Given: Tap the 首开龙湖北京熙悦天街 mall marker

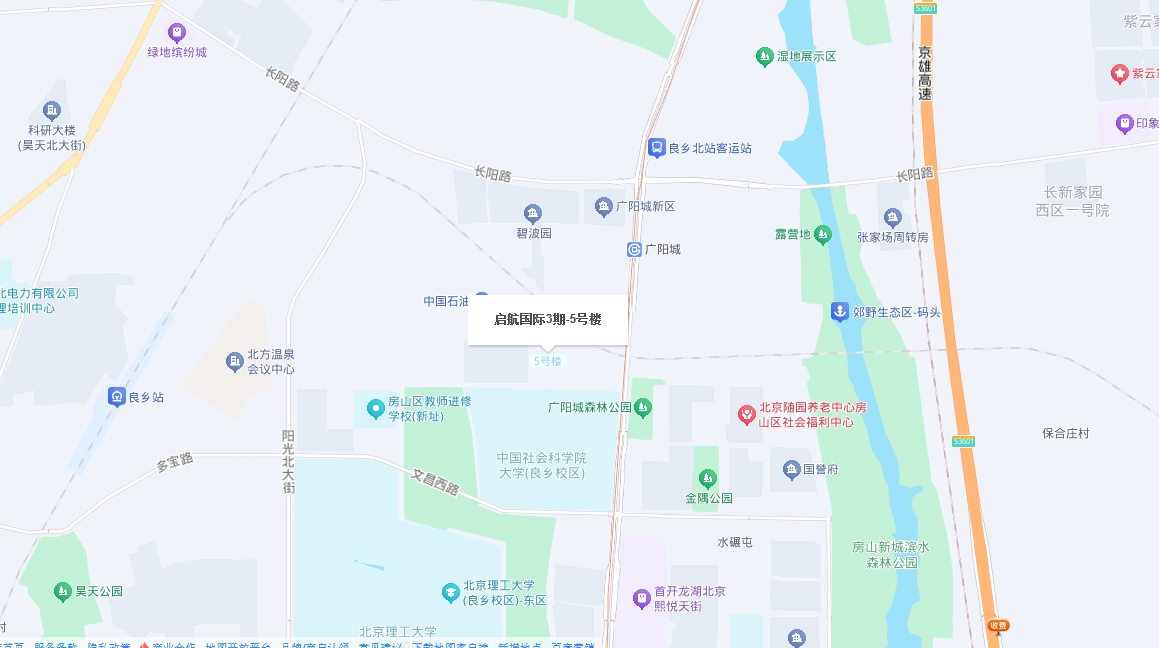Looking at the screenshot, I should pos(642,598).
